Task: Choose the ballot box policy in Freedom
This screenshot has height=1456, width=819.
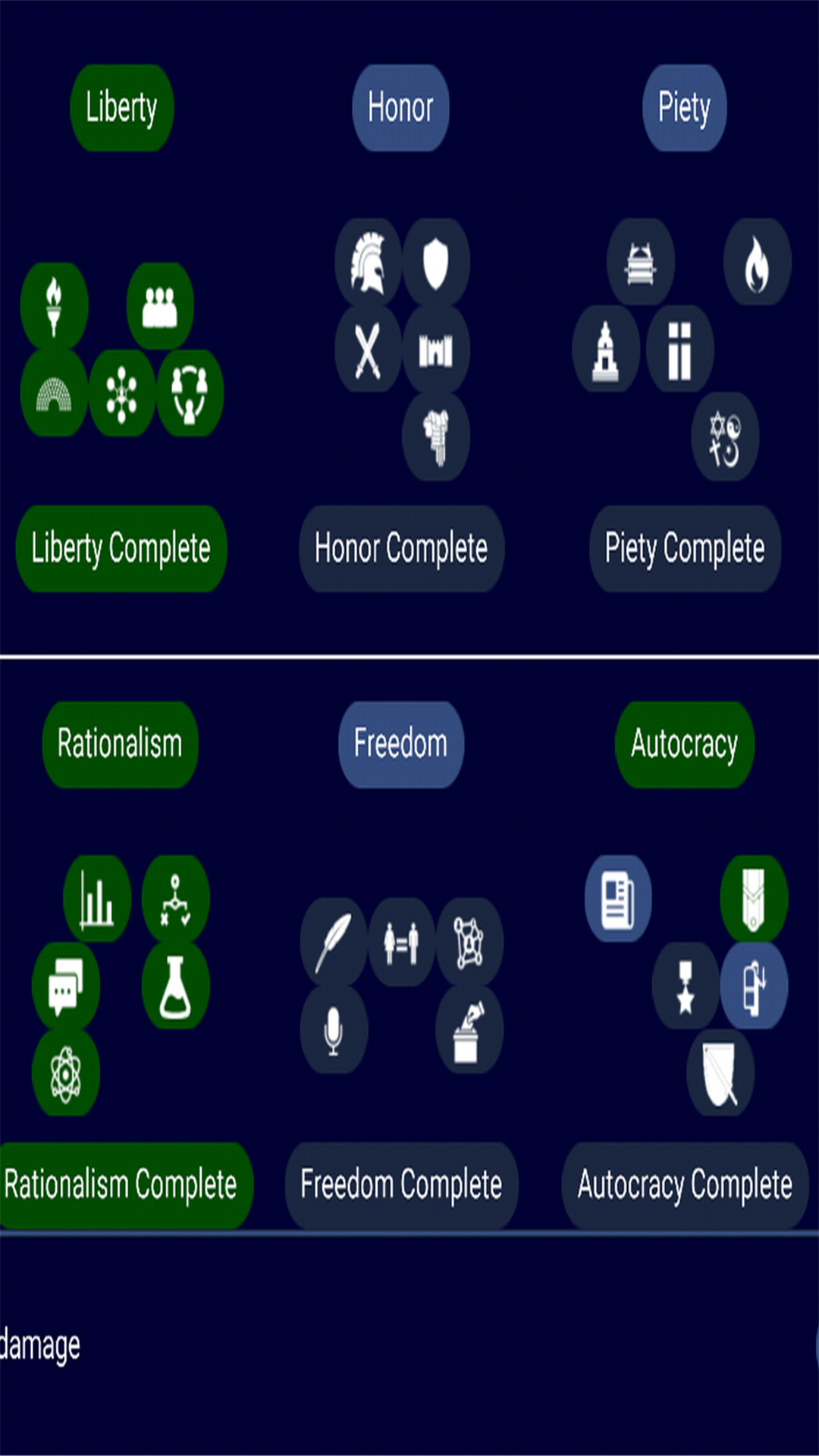Action: (469, 1030)
